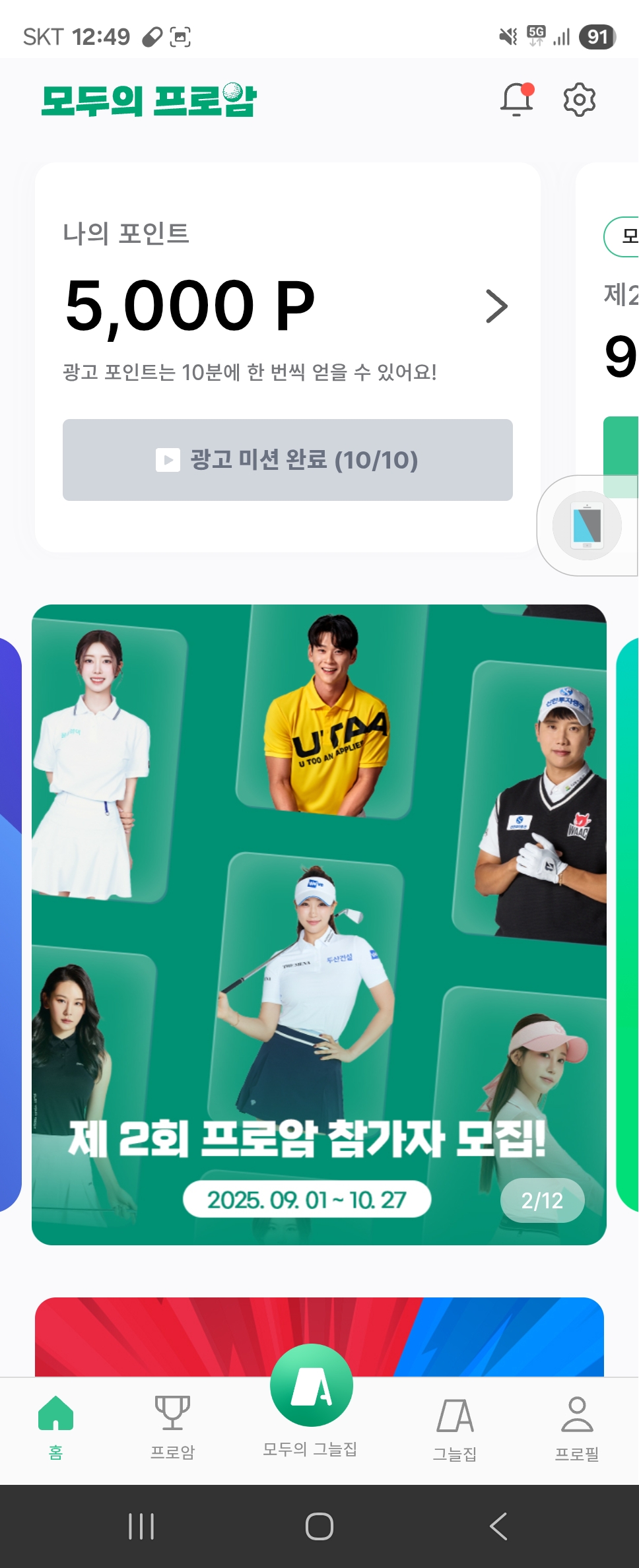Image resolution: width=639 pixels, height=1568 pixels.
Task: Tap the system back button
Action: 498,1526
